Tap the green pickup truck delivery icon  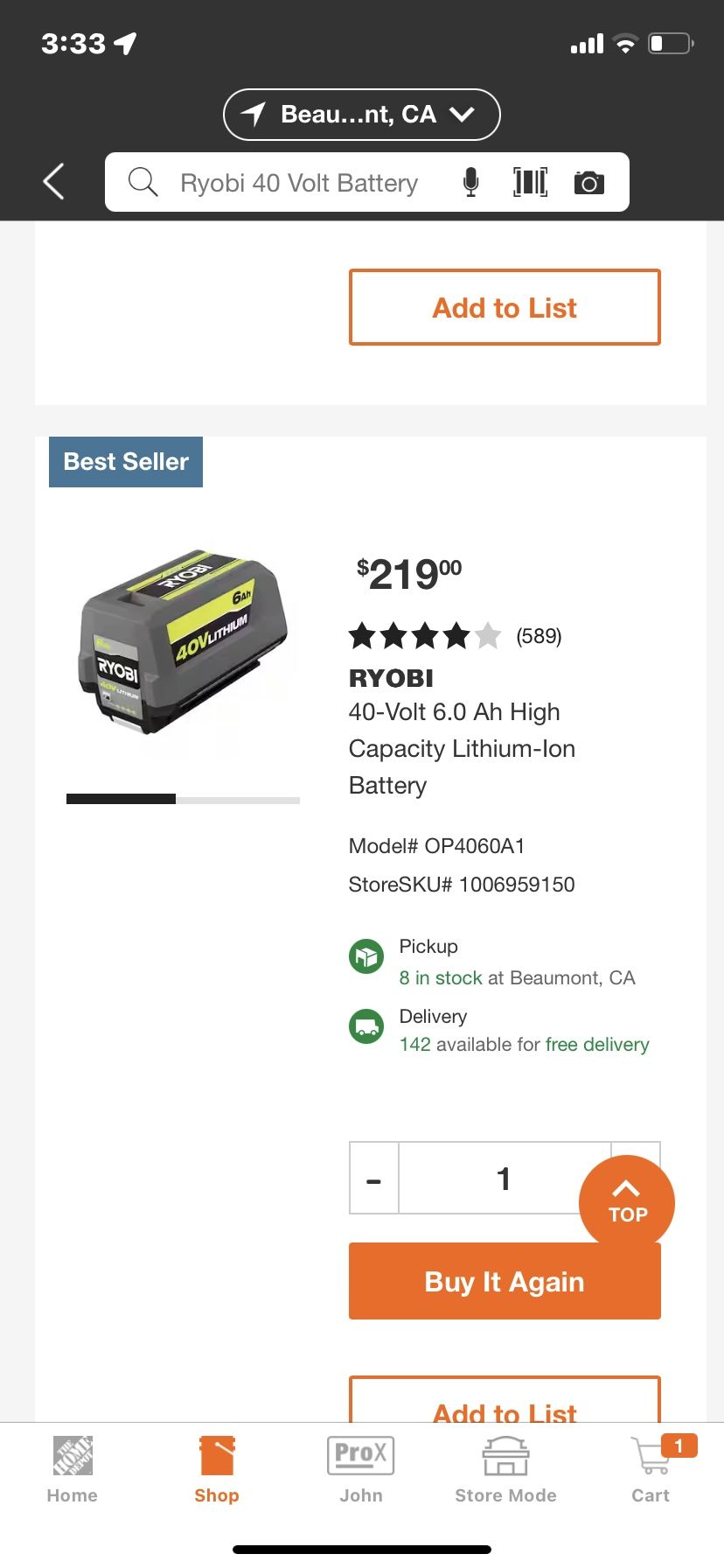(x=365, y=1025)
